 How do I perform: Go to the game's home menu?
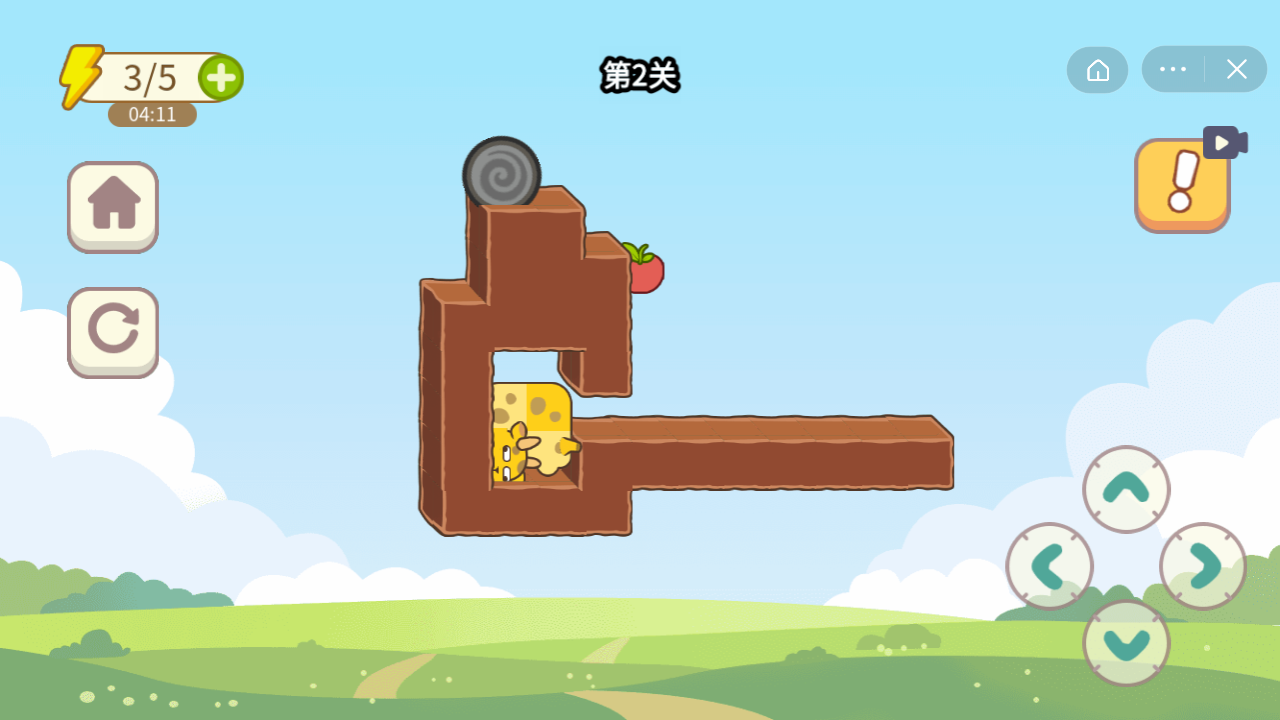point(113,206)
